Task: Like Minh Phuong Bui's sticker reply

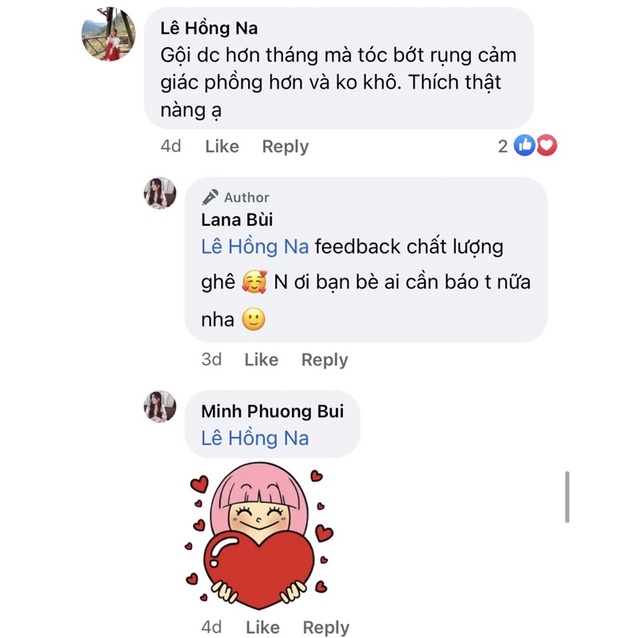Action: 261,627
